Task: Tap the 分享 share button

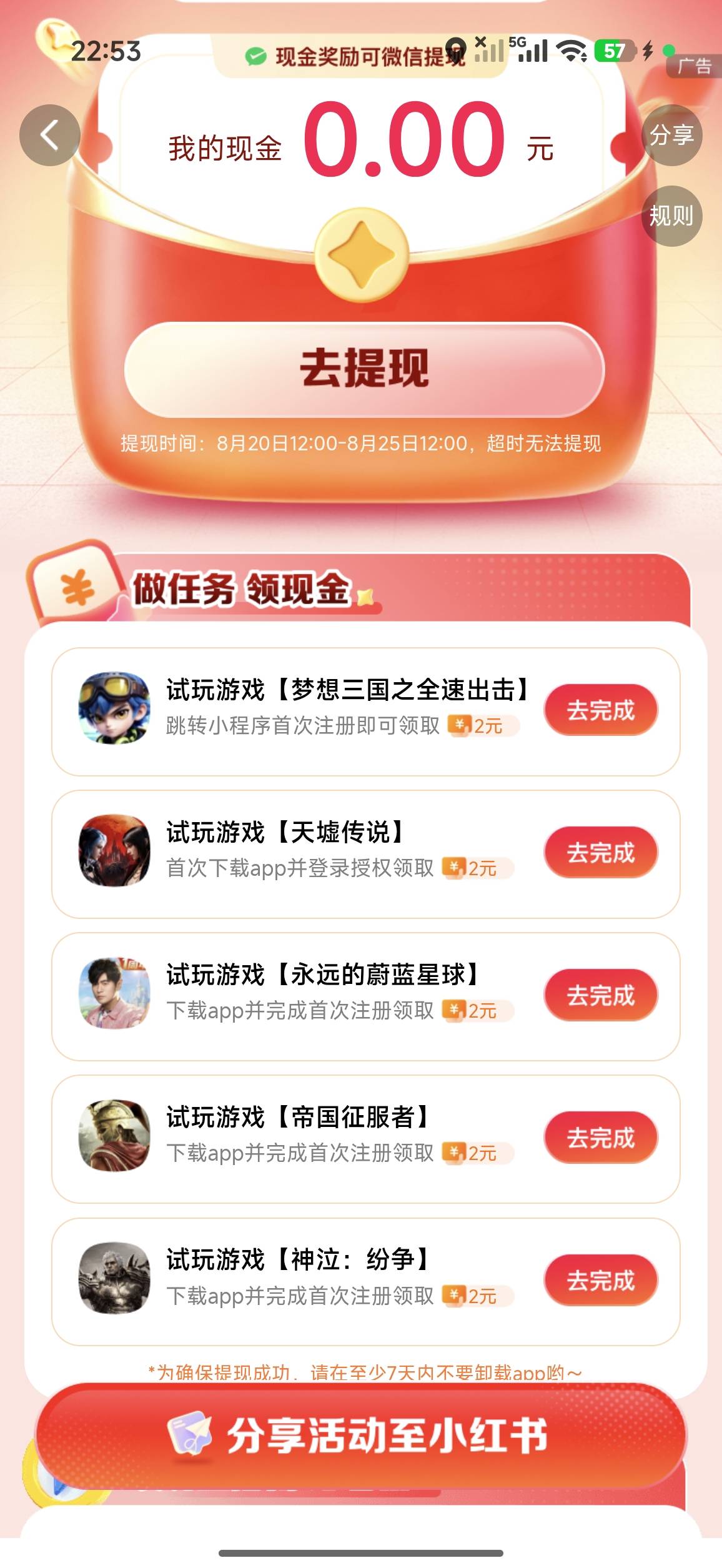Action: coord(672,135)
